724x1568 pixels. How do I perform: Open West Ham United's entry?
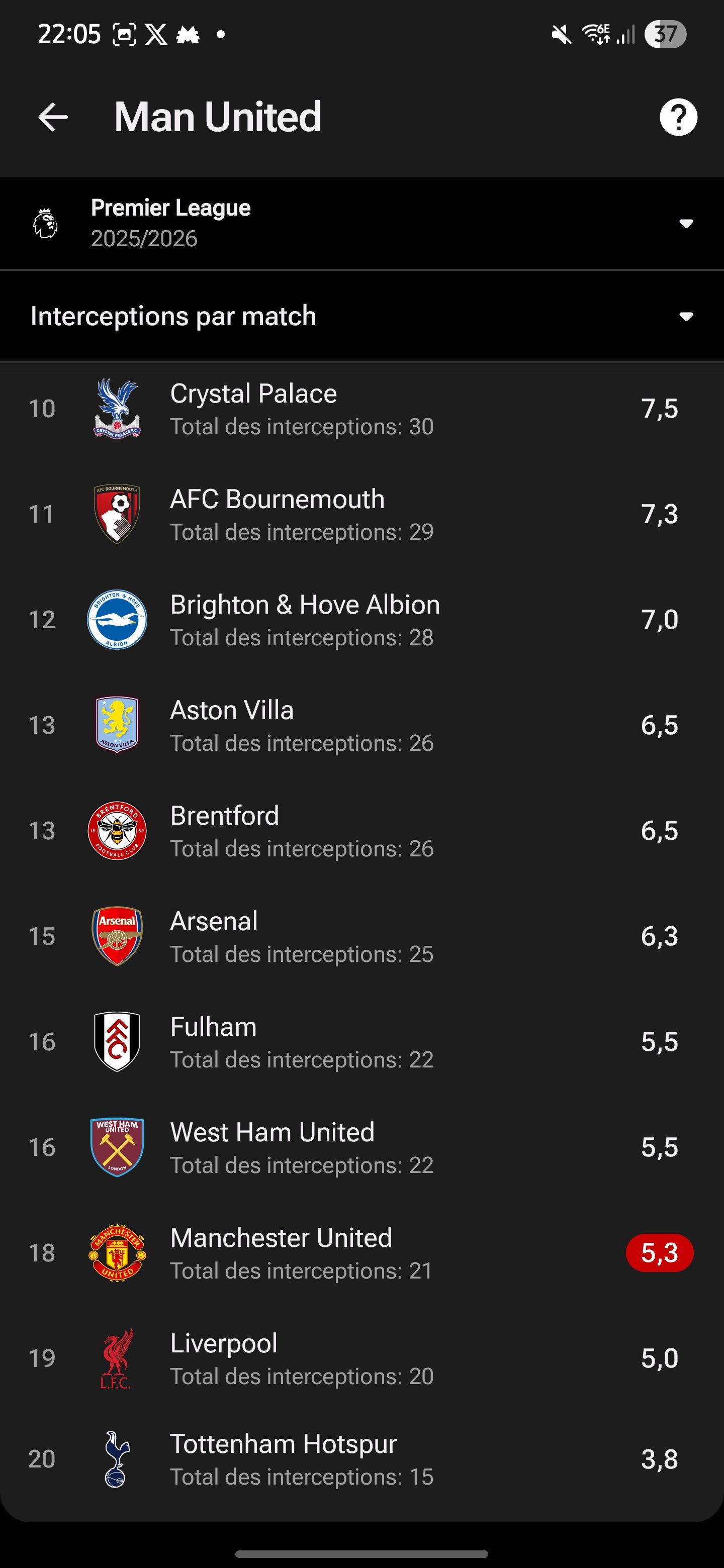click(x=361, y=1147)
